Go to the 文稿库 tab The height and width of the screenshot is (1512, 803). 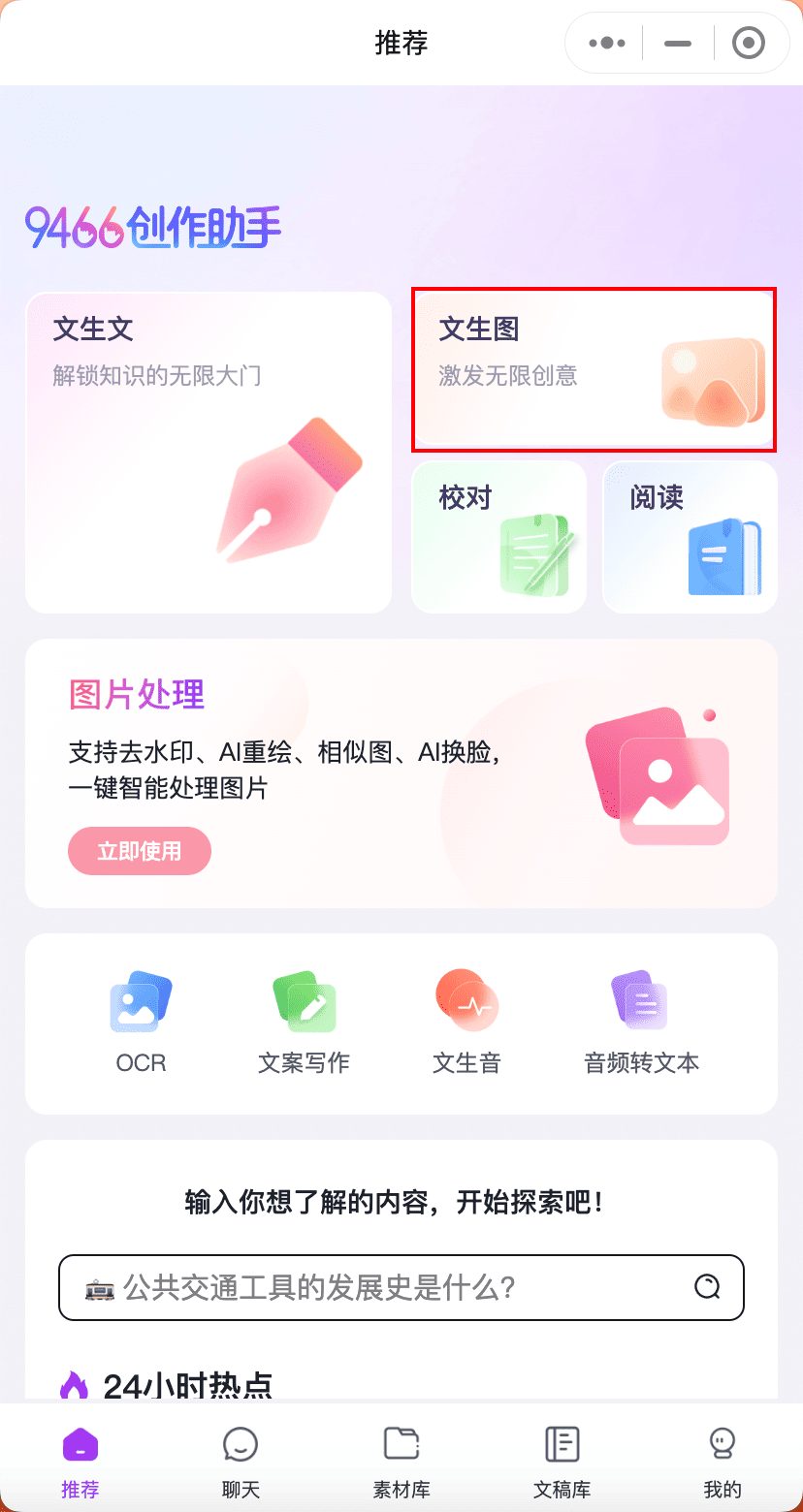pyautogui.click(x=562, y=1462)
